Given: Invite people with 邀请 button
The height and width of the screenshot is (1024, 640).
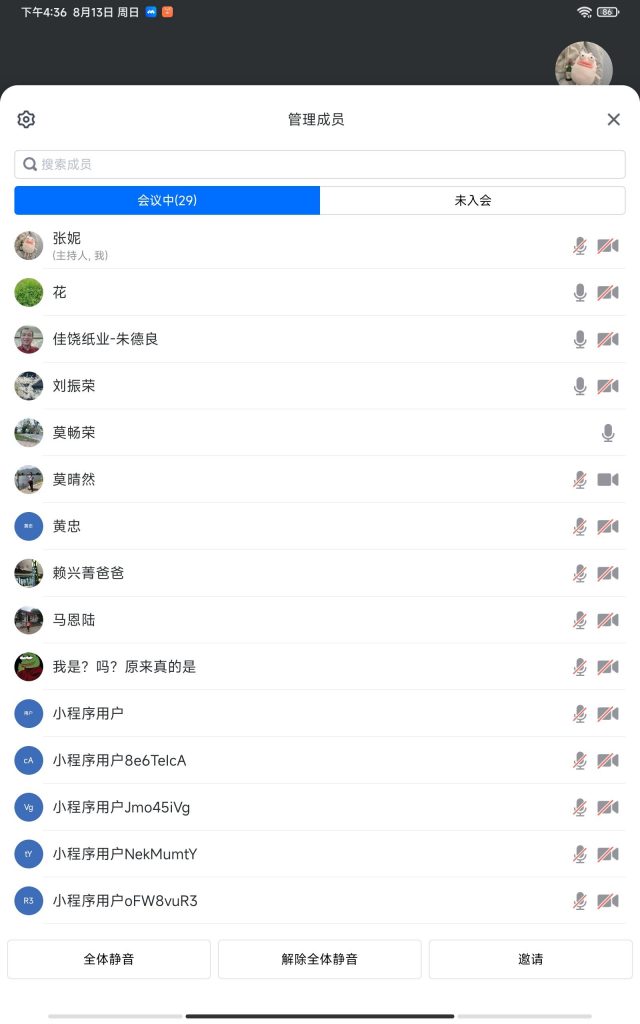Looking at the screenshot, I should (530, 959).
